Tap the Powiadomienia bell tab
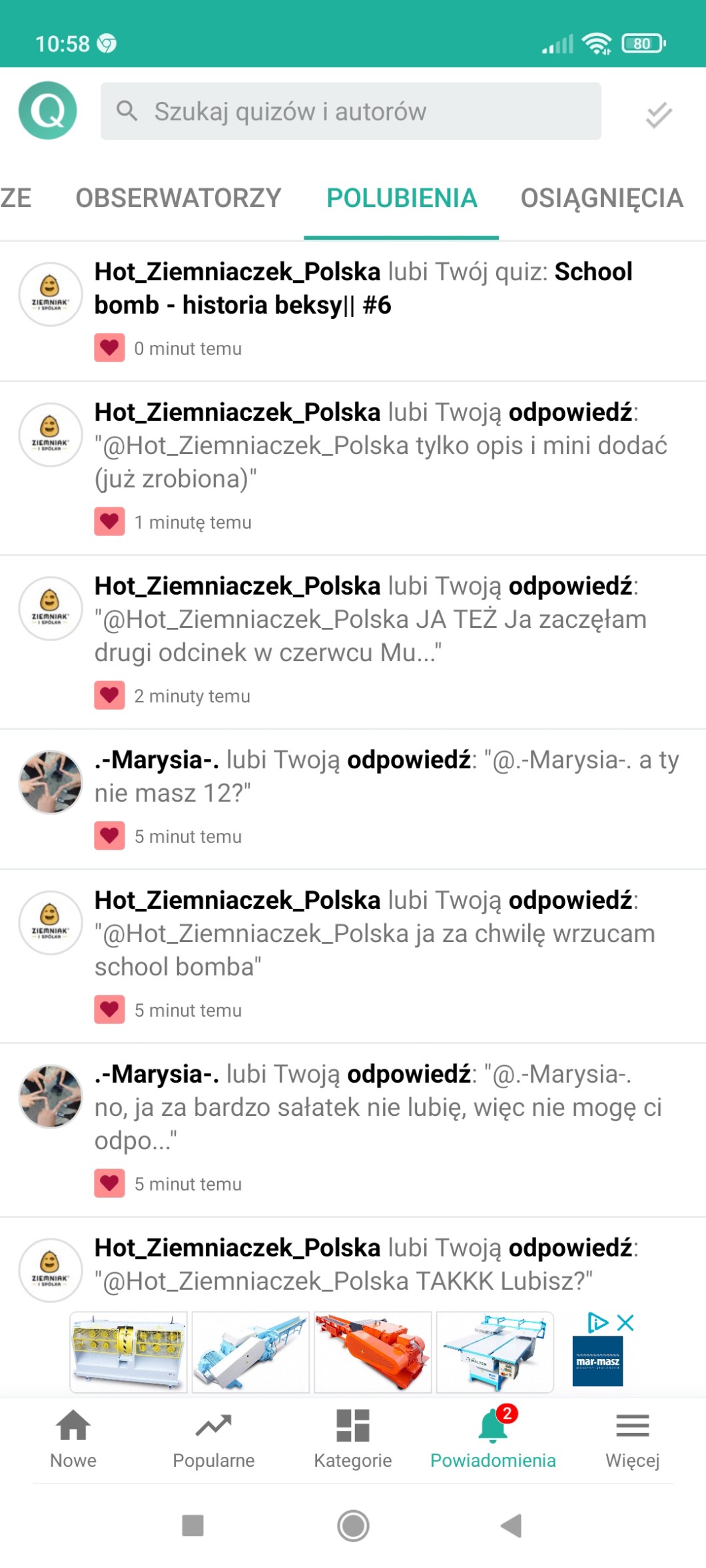Image resolution: width=706 pixels, height=1568 pixels. (493, 1438)
